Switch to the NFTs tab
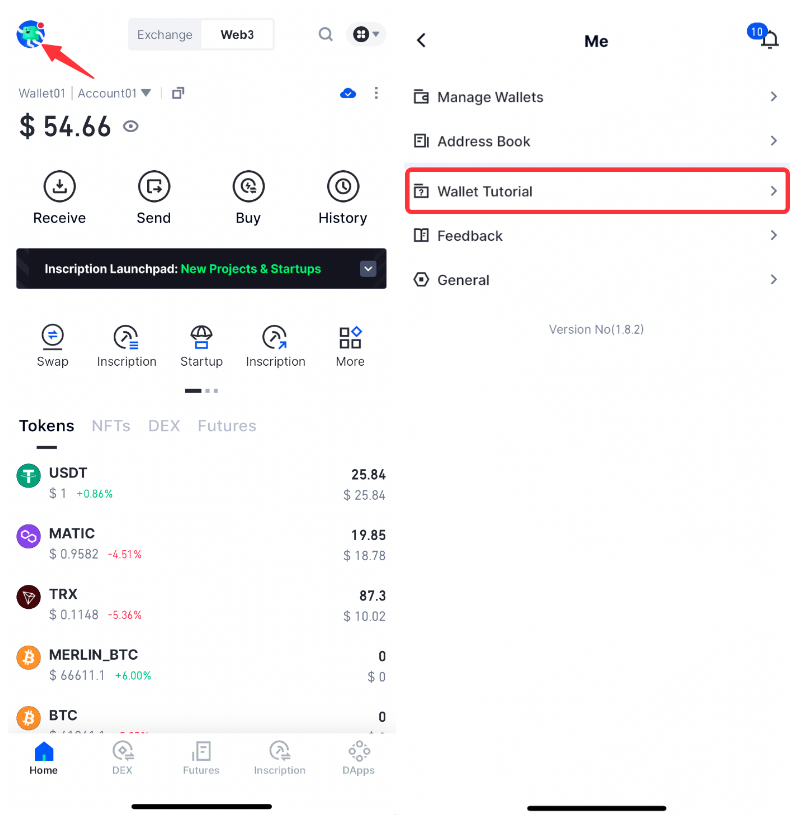Image resolution: width=800 pixels, height=820 pixels. click(111, 426)
